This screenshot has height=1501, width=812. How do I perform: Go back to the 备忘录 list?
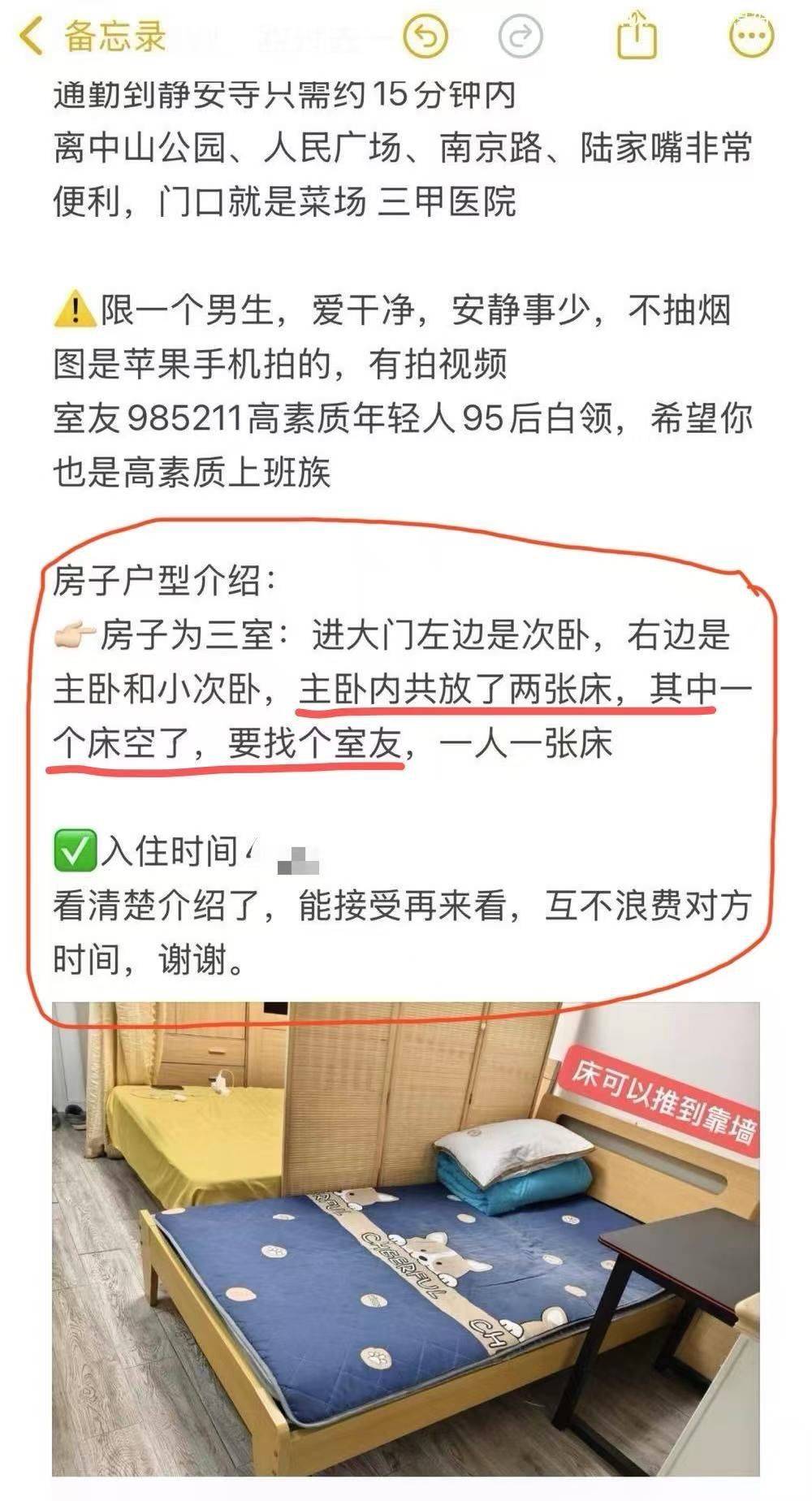click(x=93, y=37)
